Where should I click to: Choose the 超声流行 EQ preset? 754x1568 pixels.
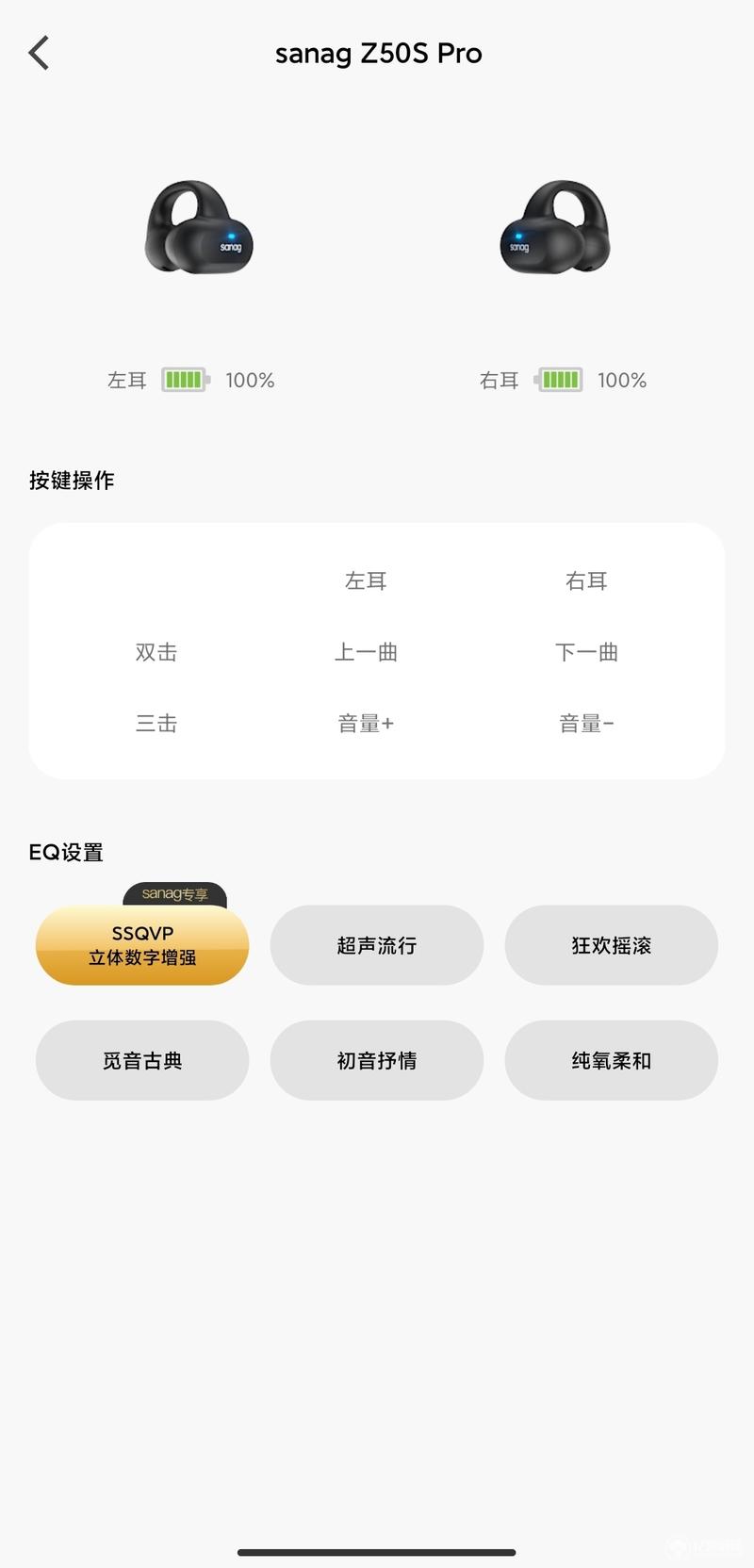coord(377,945)
